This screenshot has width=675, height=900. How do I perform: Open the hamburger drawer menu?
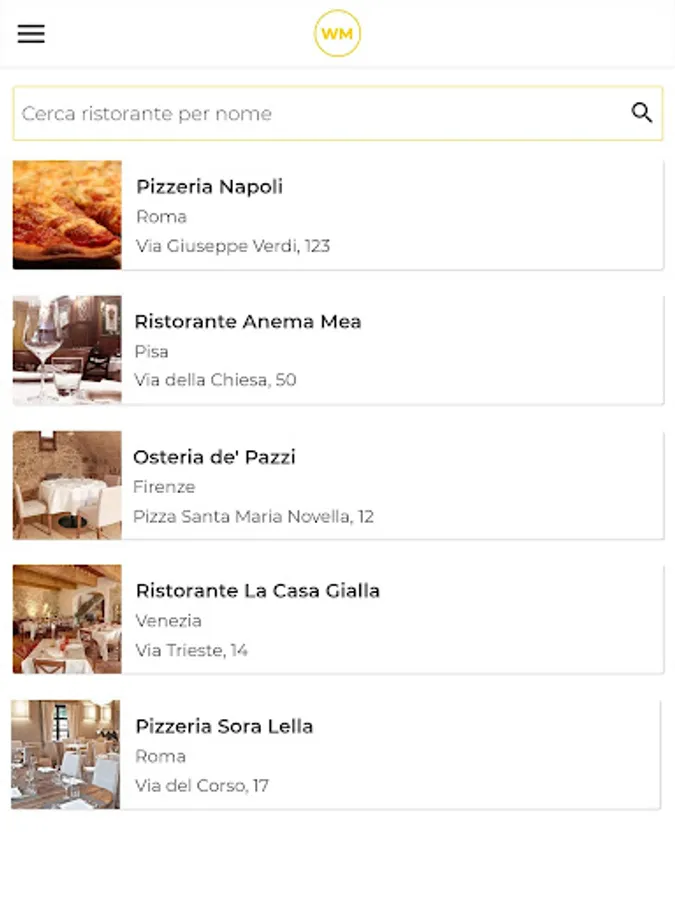point(31,34)
